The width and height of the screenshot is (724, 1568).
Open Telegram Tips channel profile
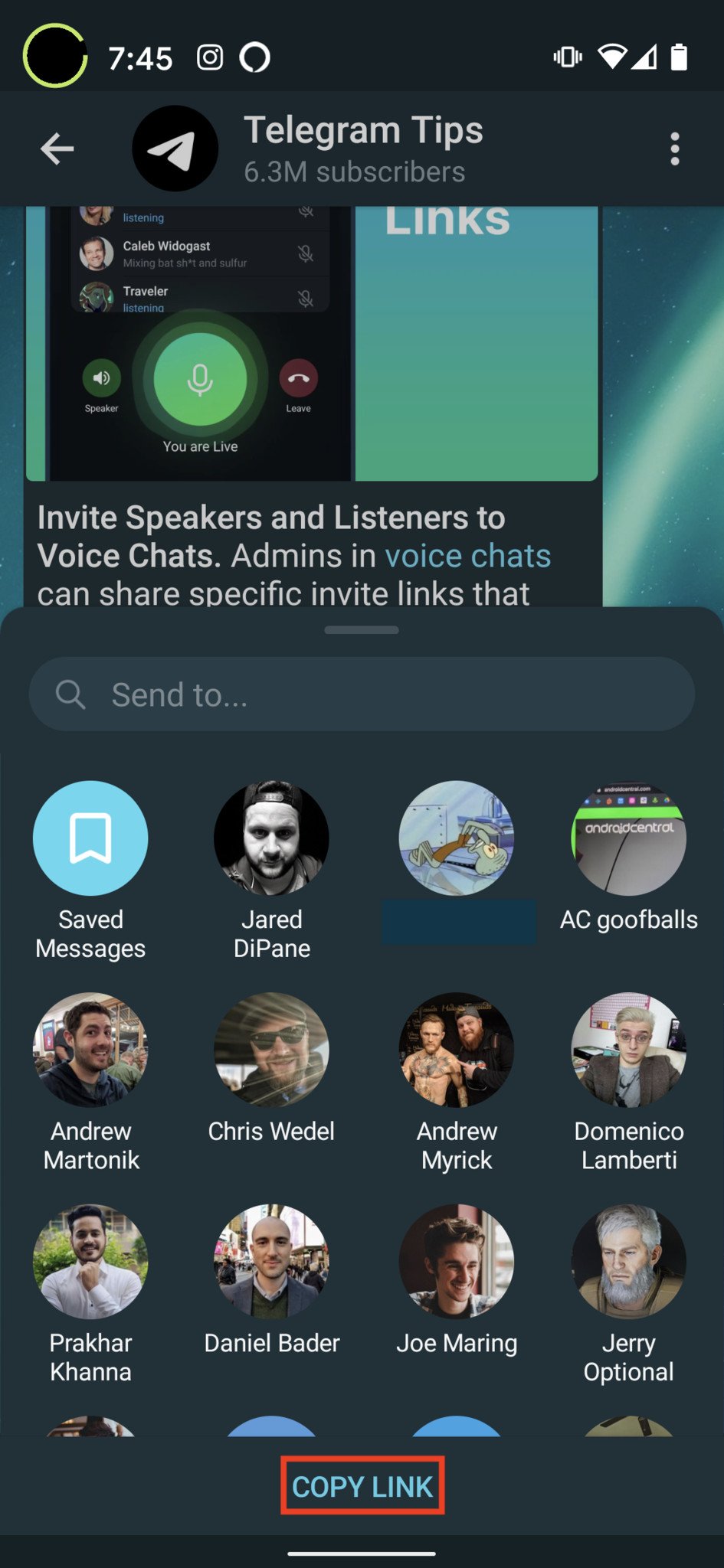(362, 149)
